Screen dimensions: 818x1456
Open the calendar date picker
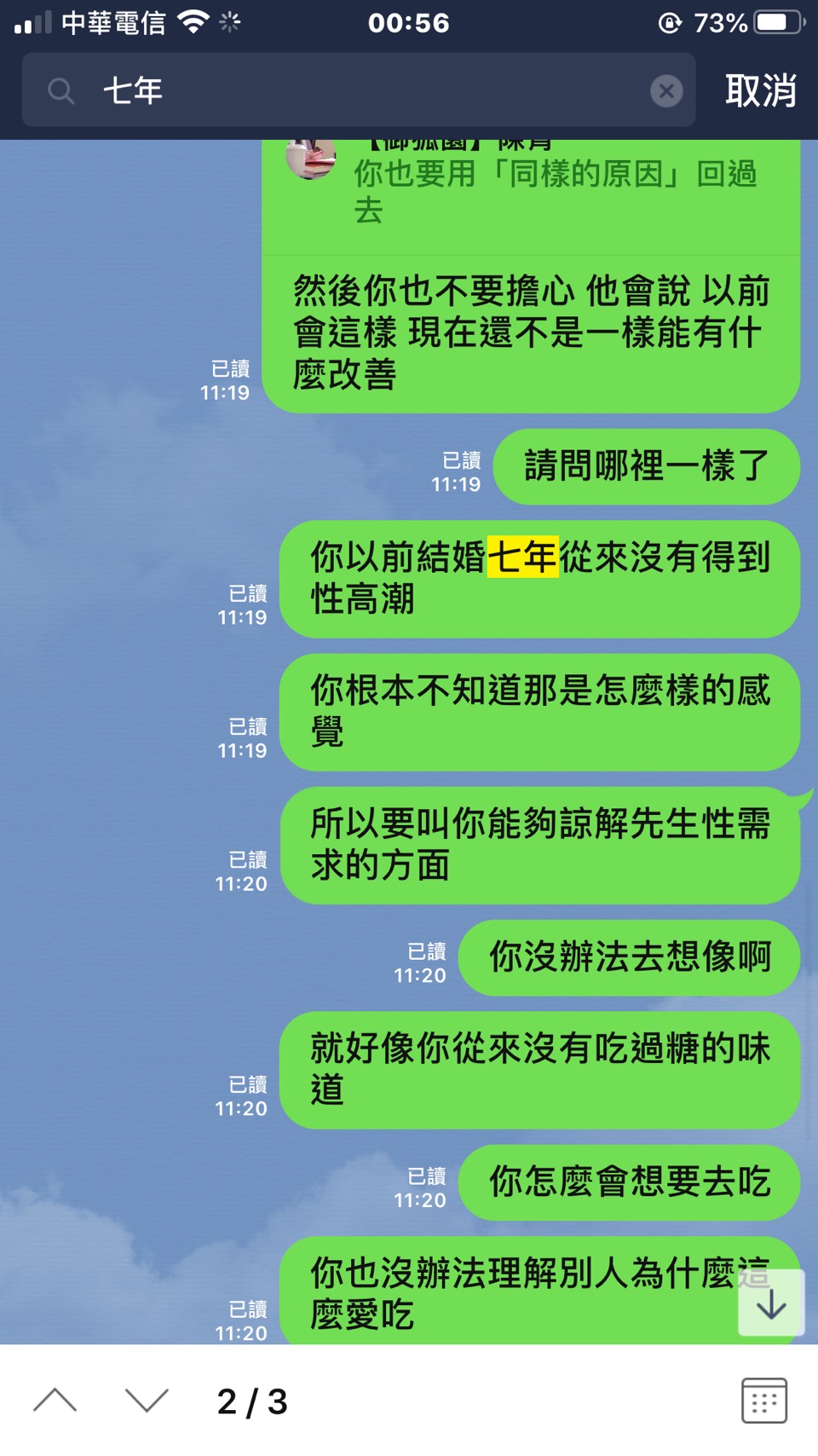point(763,1401)
